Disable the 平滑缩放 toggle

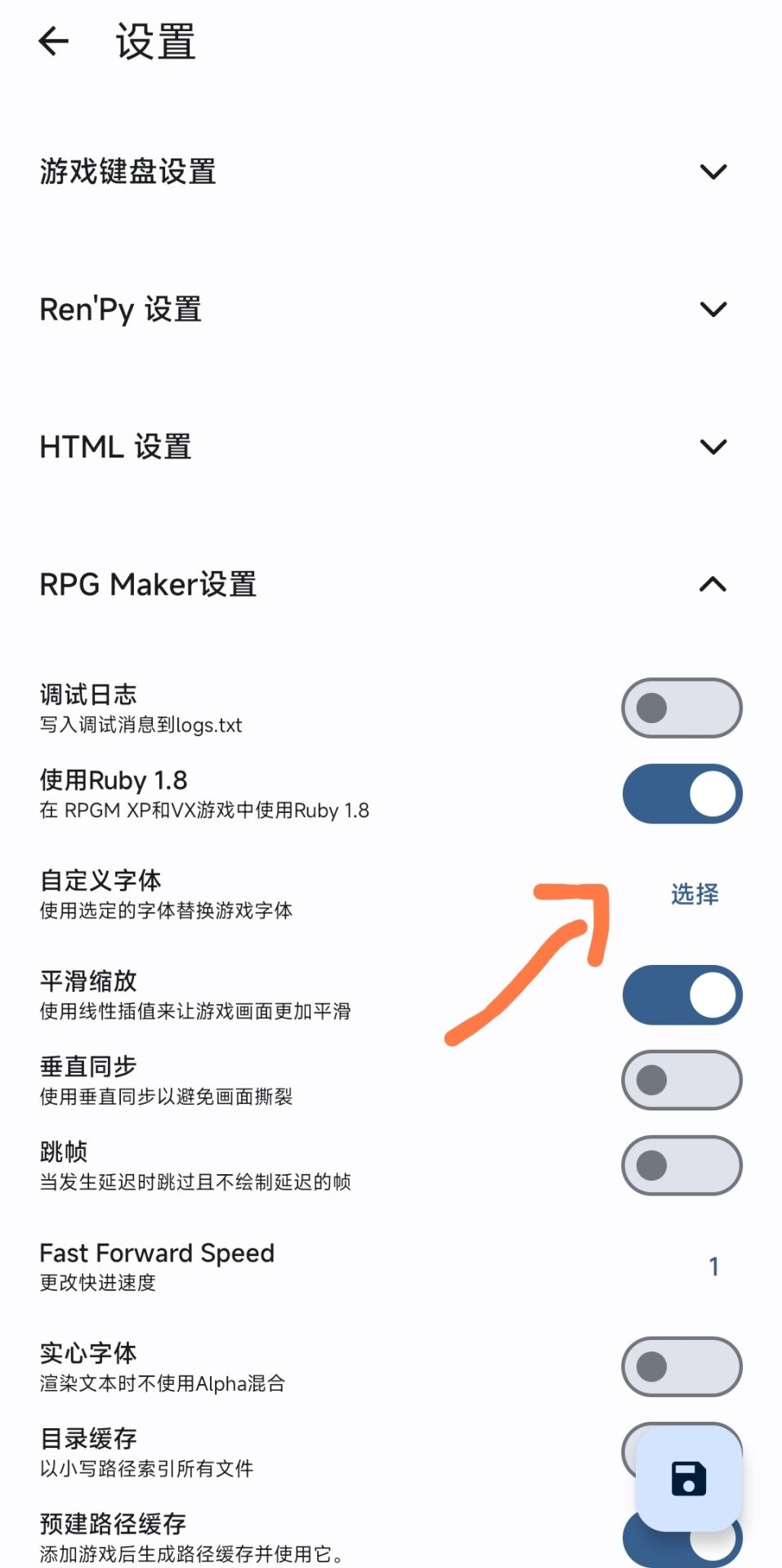681,995
